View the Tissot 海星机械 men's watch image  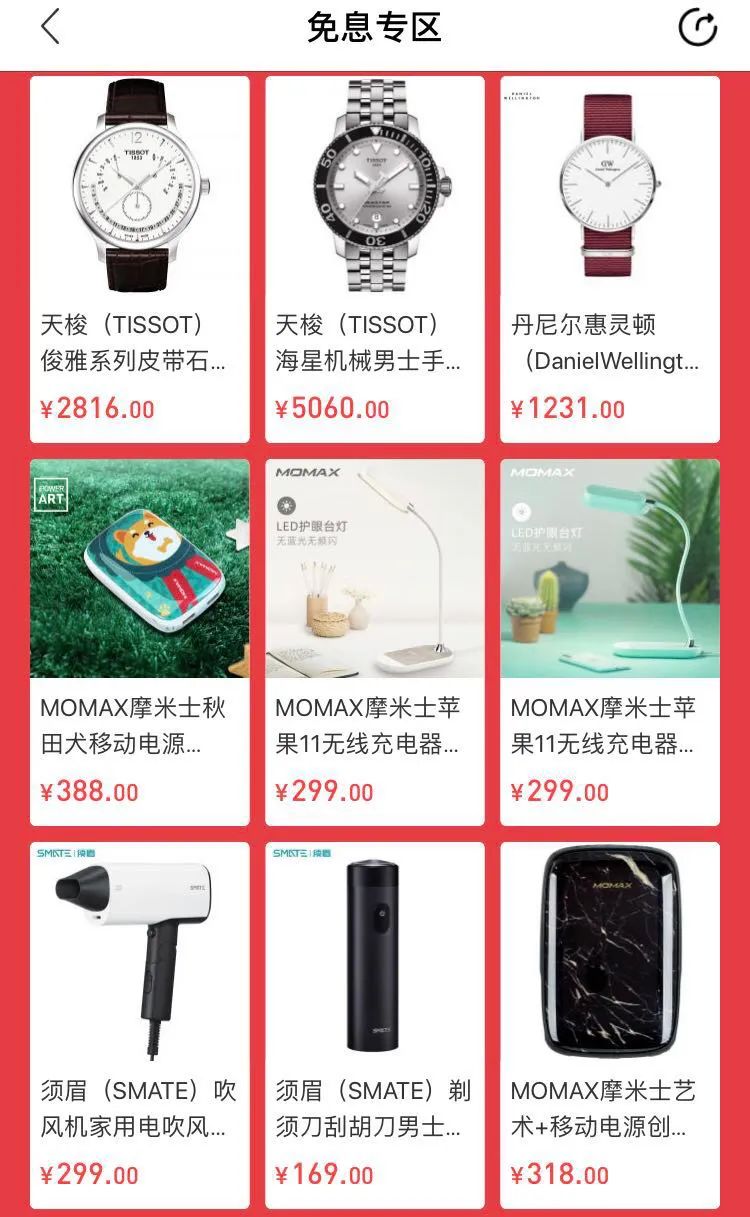pos(375,185)
